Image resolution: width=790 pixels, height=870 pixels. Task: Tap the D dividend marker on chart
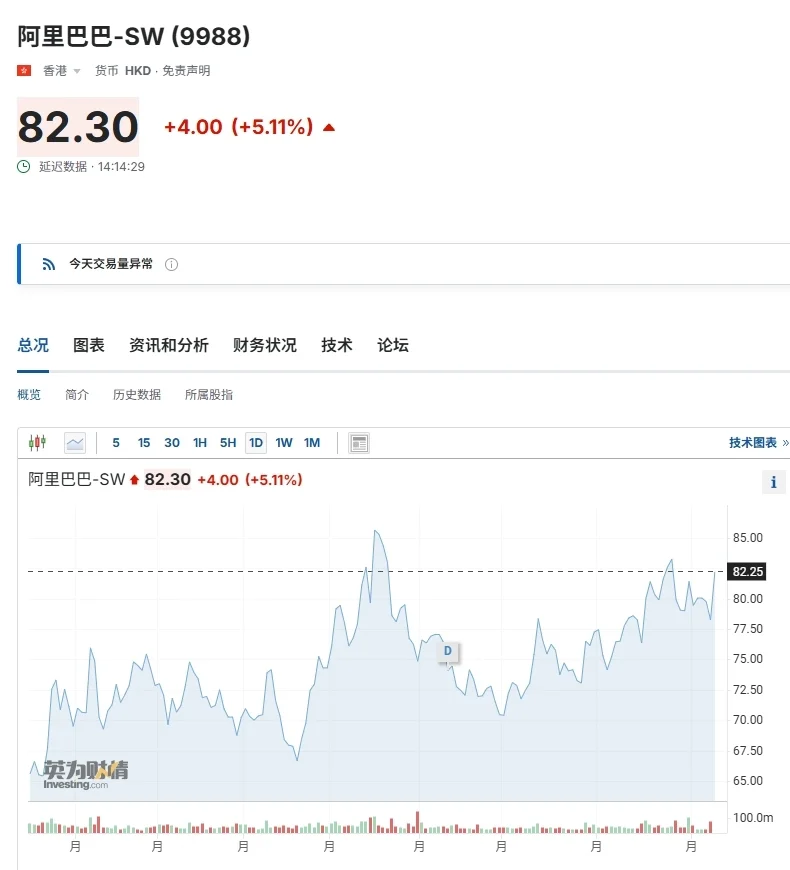pyautogui.click(x=448, y=651)
